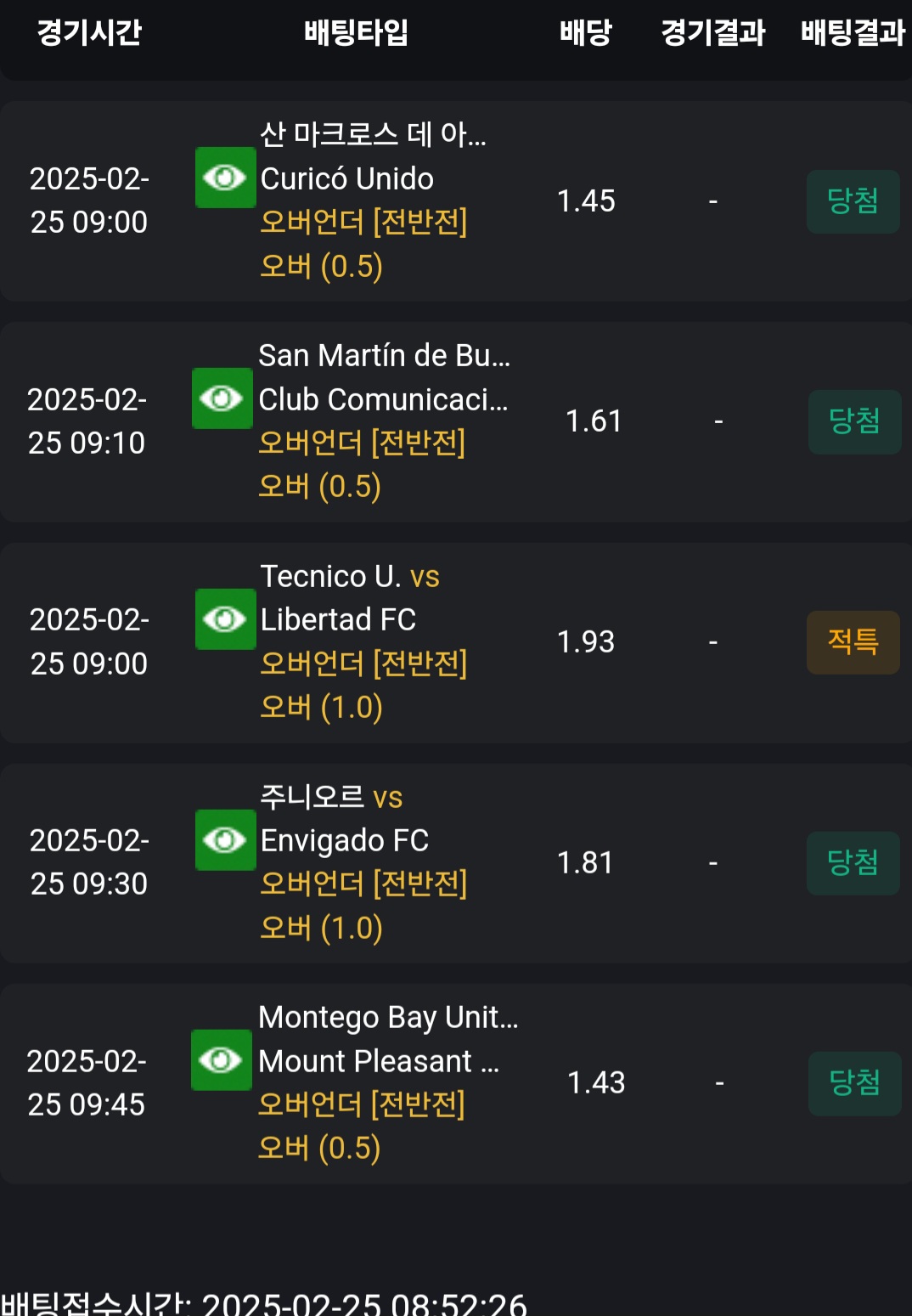912x1316 pixels.
Task: Tap the eye icon beside Curicó Unido
Action: [x=225, y=178]
